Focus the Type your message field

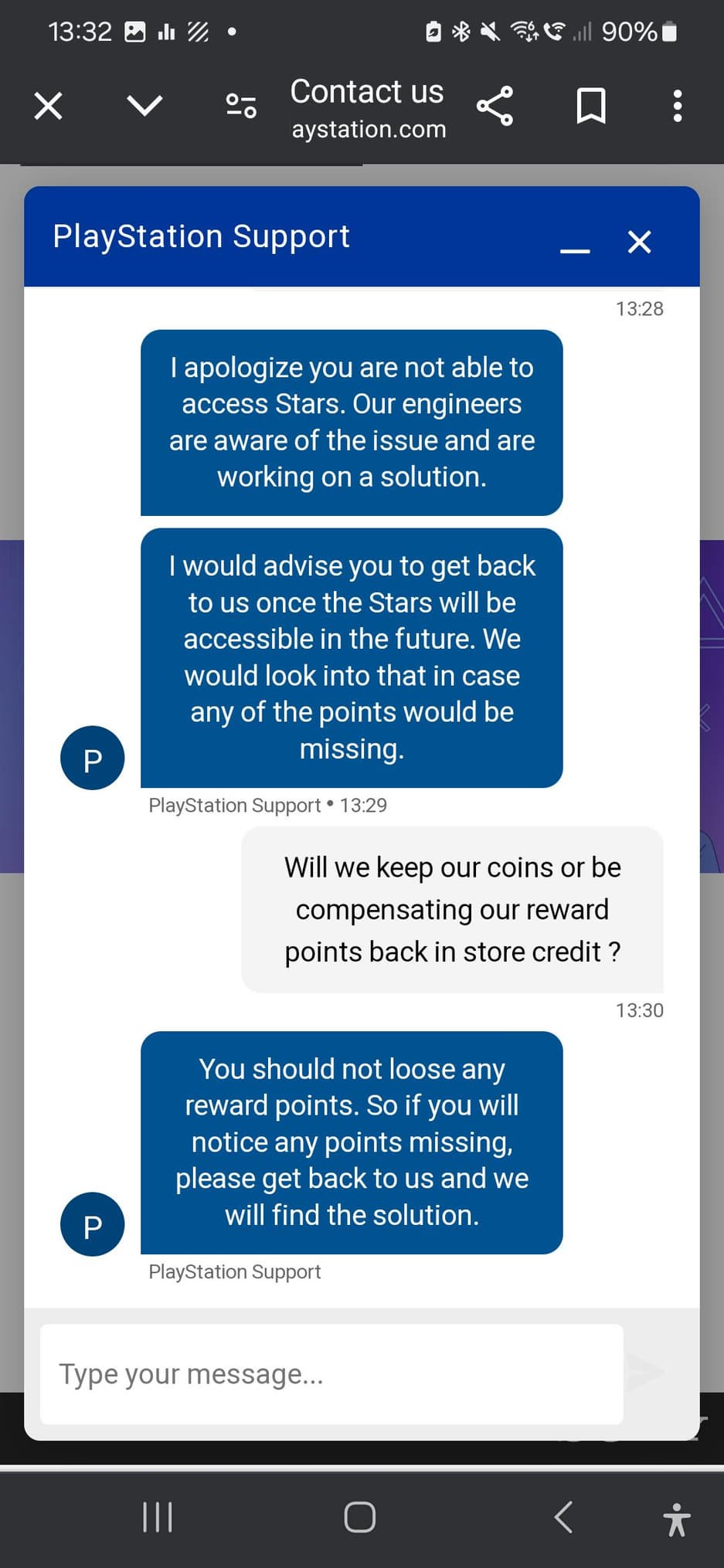331,1374
